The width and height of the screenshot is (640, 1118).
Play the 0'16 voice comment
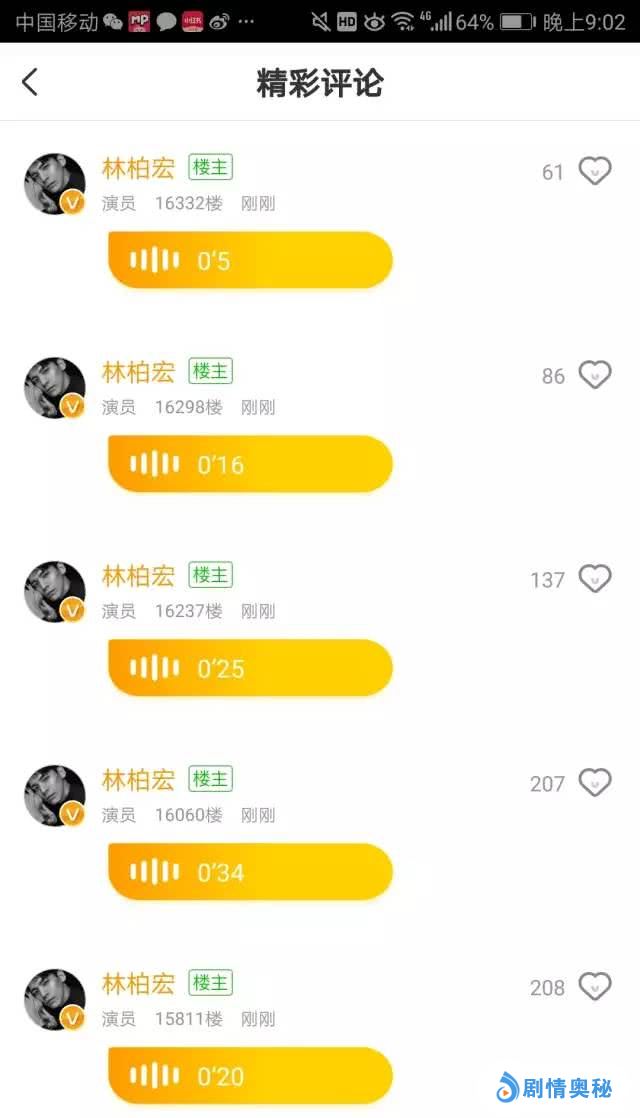point(250,464)
